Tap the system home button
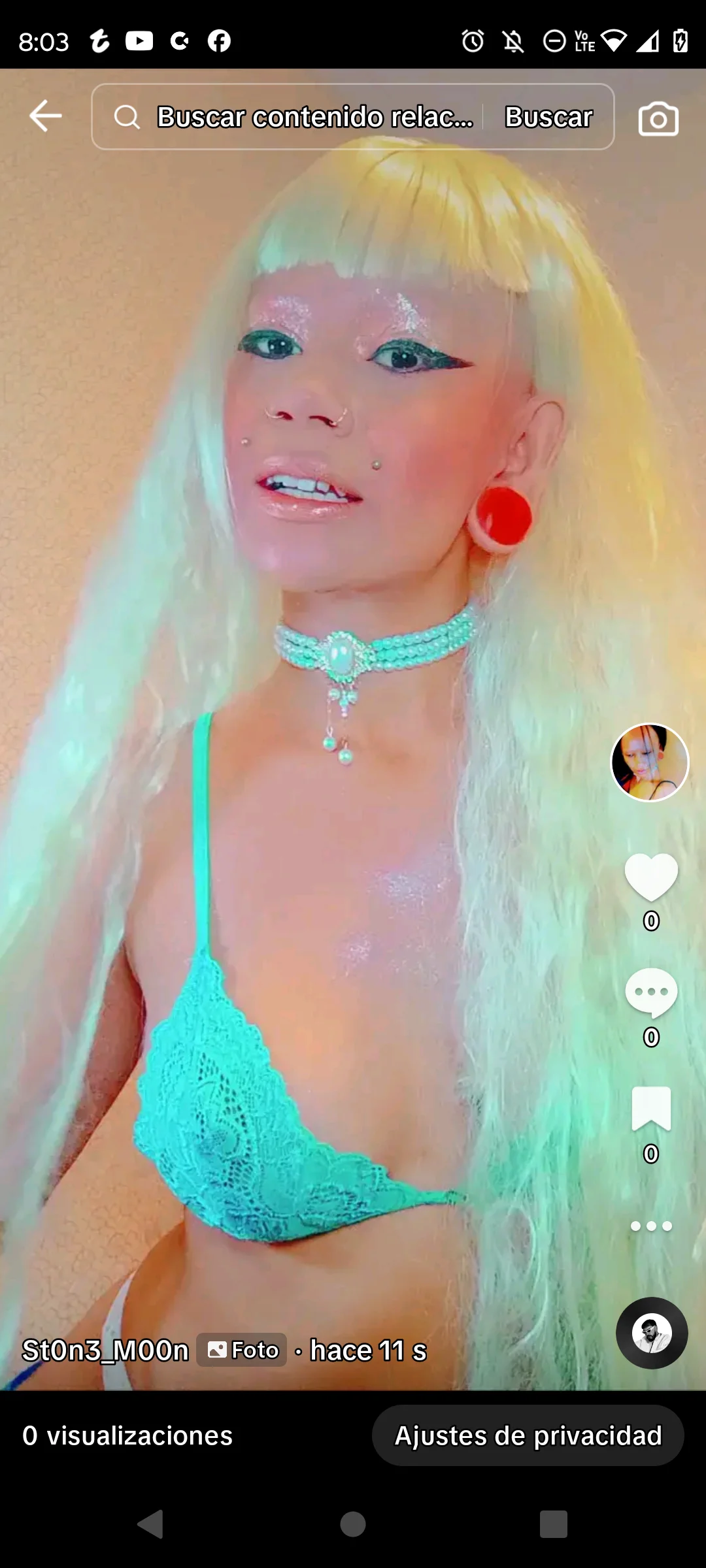 coord(353,1524)
